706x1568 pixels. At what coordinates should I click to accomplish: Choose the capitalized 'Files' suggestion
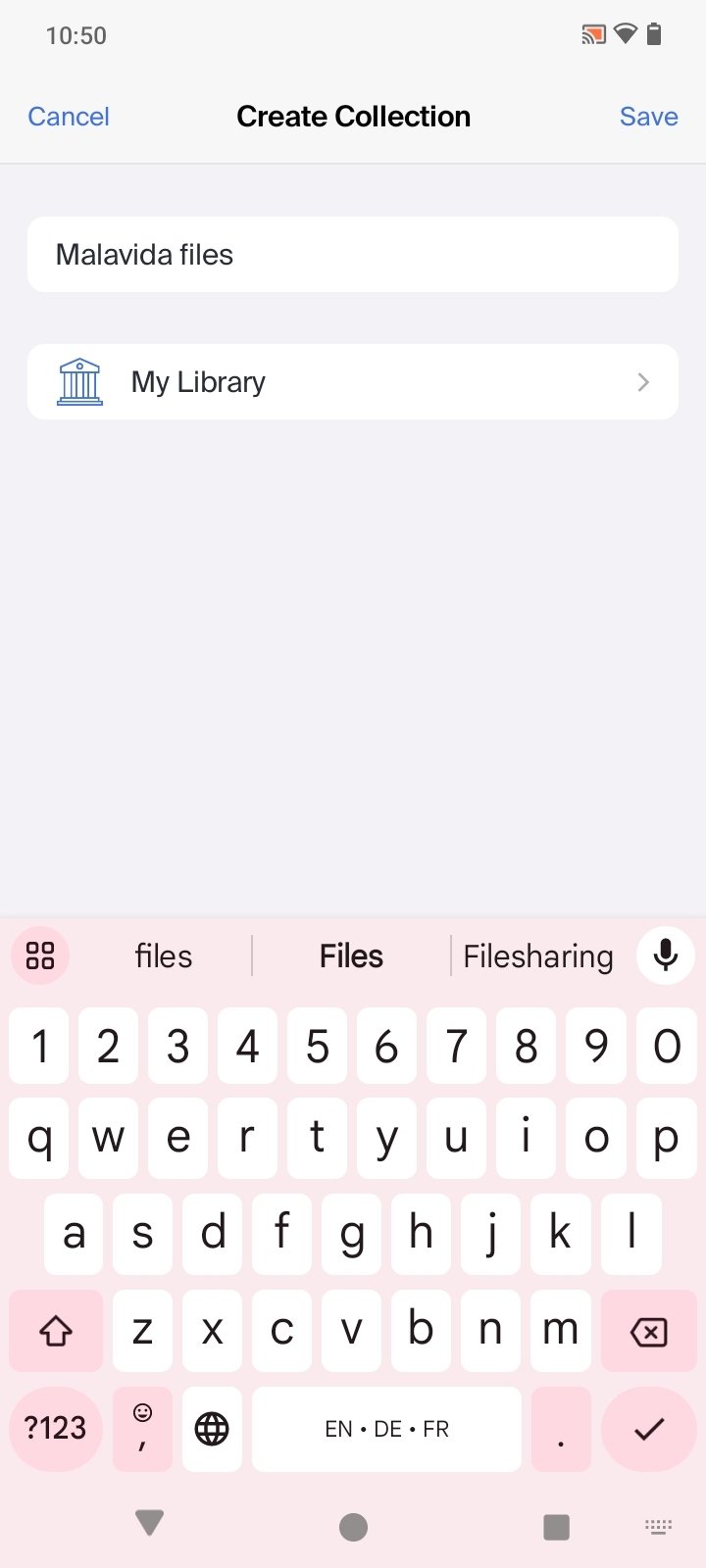coord(351,956)
